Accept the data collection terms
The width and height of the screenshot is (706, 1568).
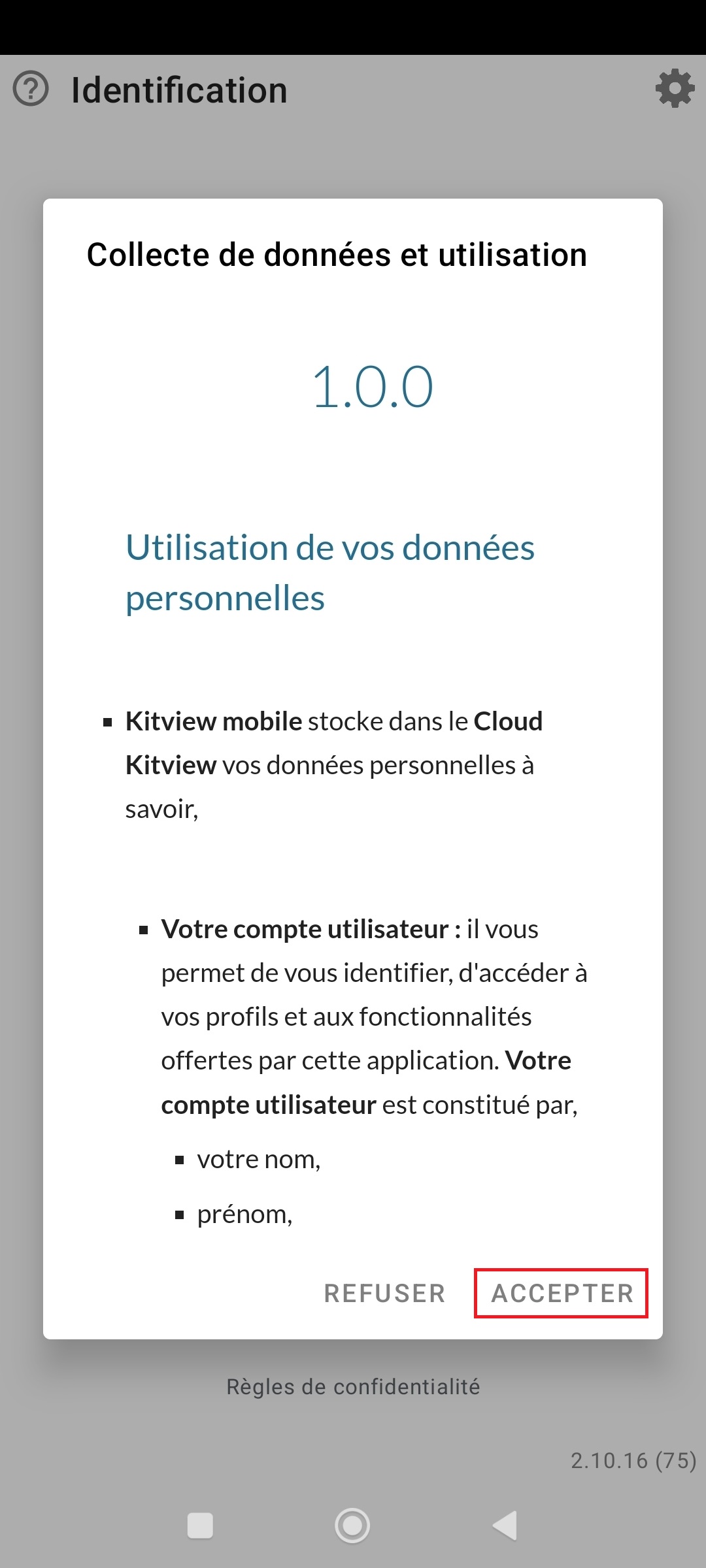[x=562, y=1294]
